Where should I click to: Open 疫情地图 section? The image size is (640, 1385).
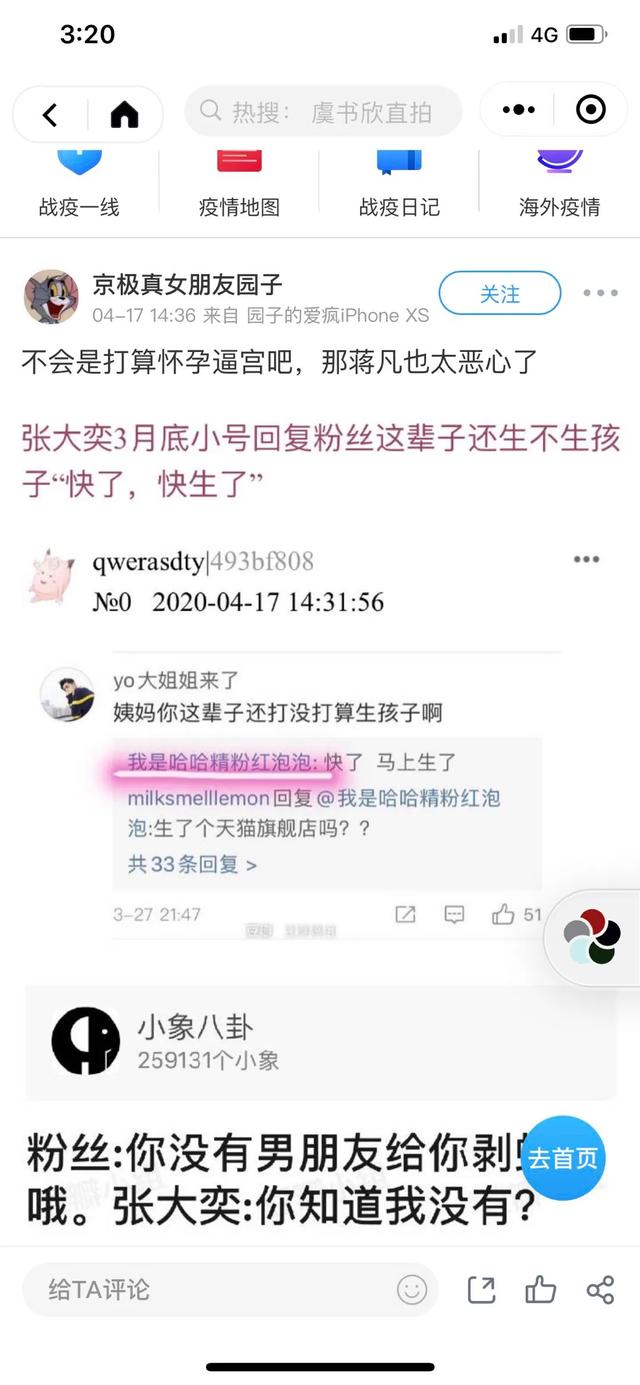(239, 185)
